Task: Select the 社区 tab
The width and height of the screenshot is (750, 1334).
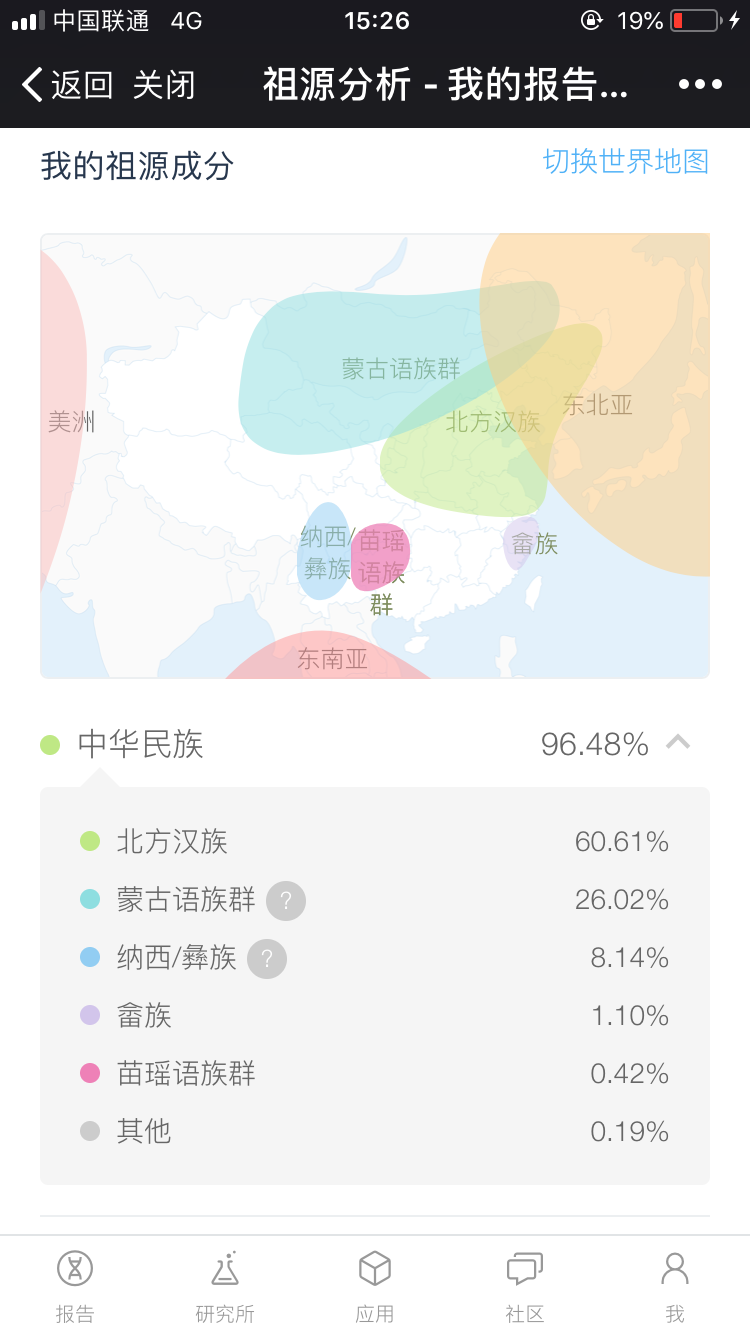Action: tap(525, 1285)
